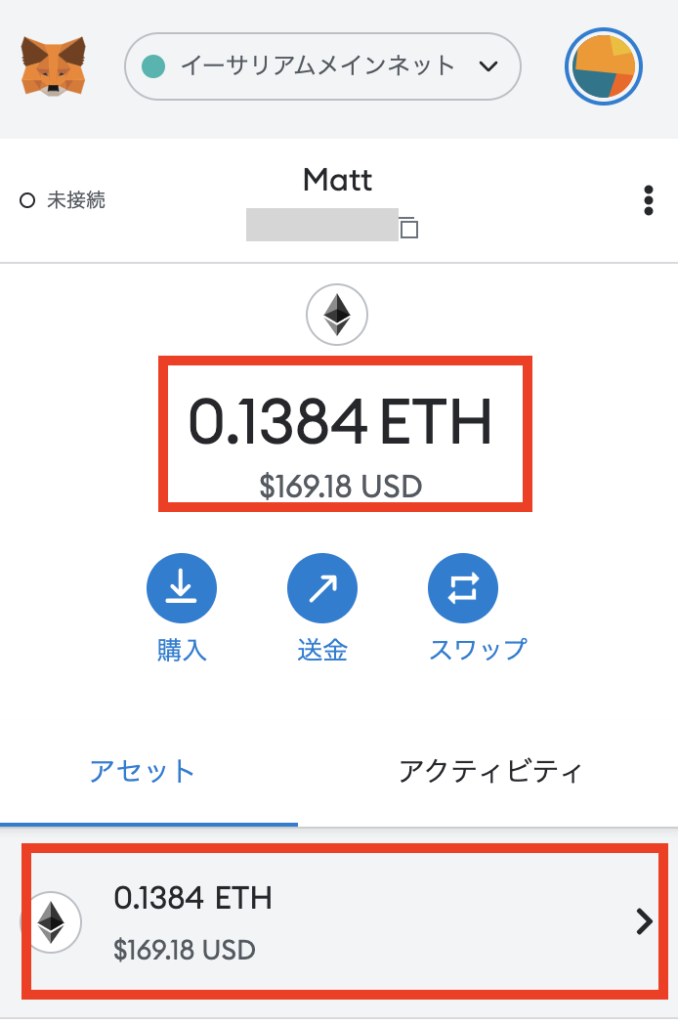Switch to the アセット tab
Viewport: 678px width, 1024px height.
tap(142, 771)
